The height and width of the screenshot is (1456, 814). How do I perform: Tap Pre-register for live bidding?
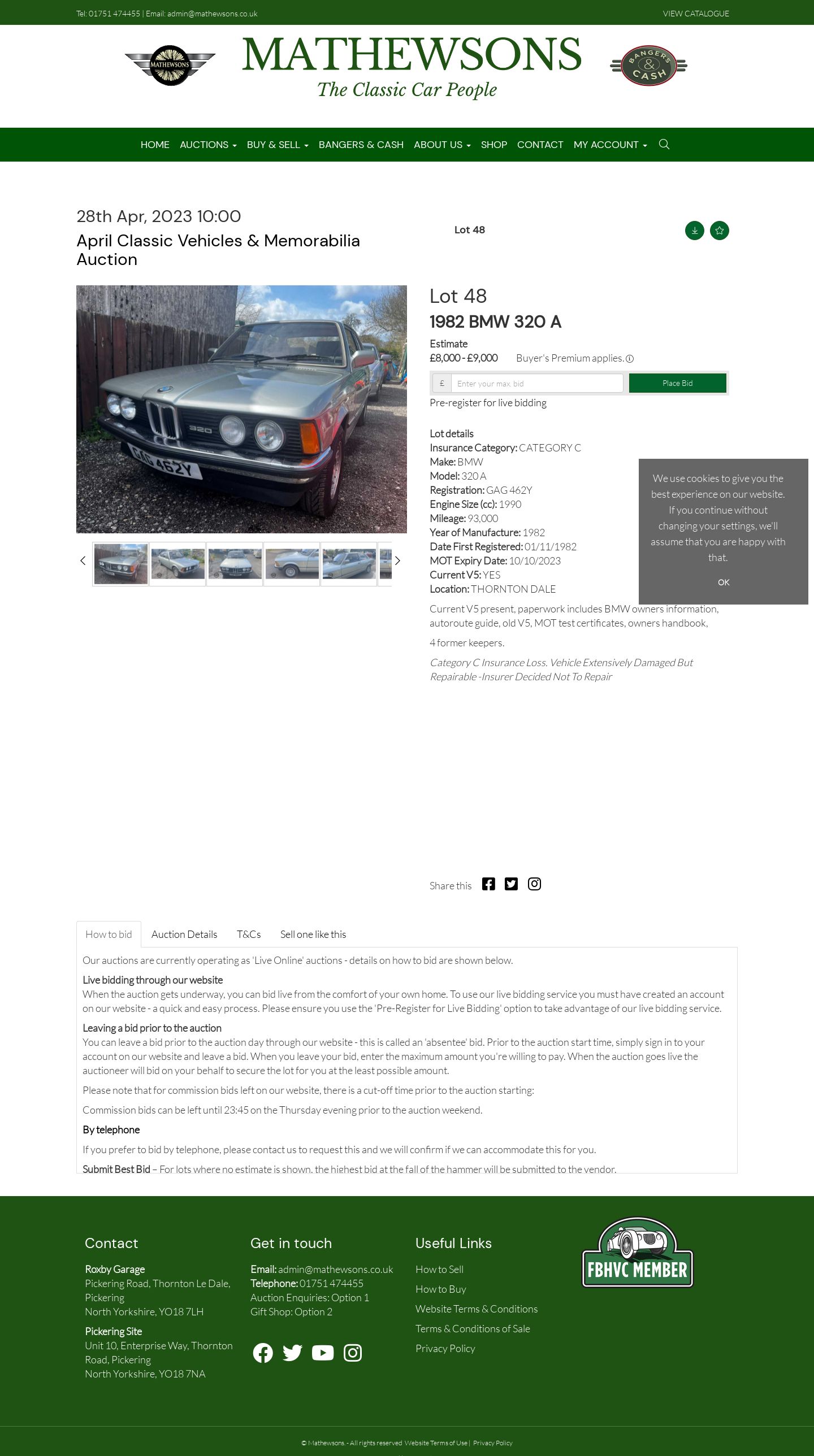(x=488, y=402)
